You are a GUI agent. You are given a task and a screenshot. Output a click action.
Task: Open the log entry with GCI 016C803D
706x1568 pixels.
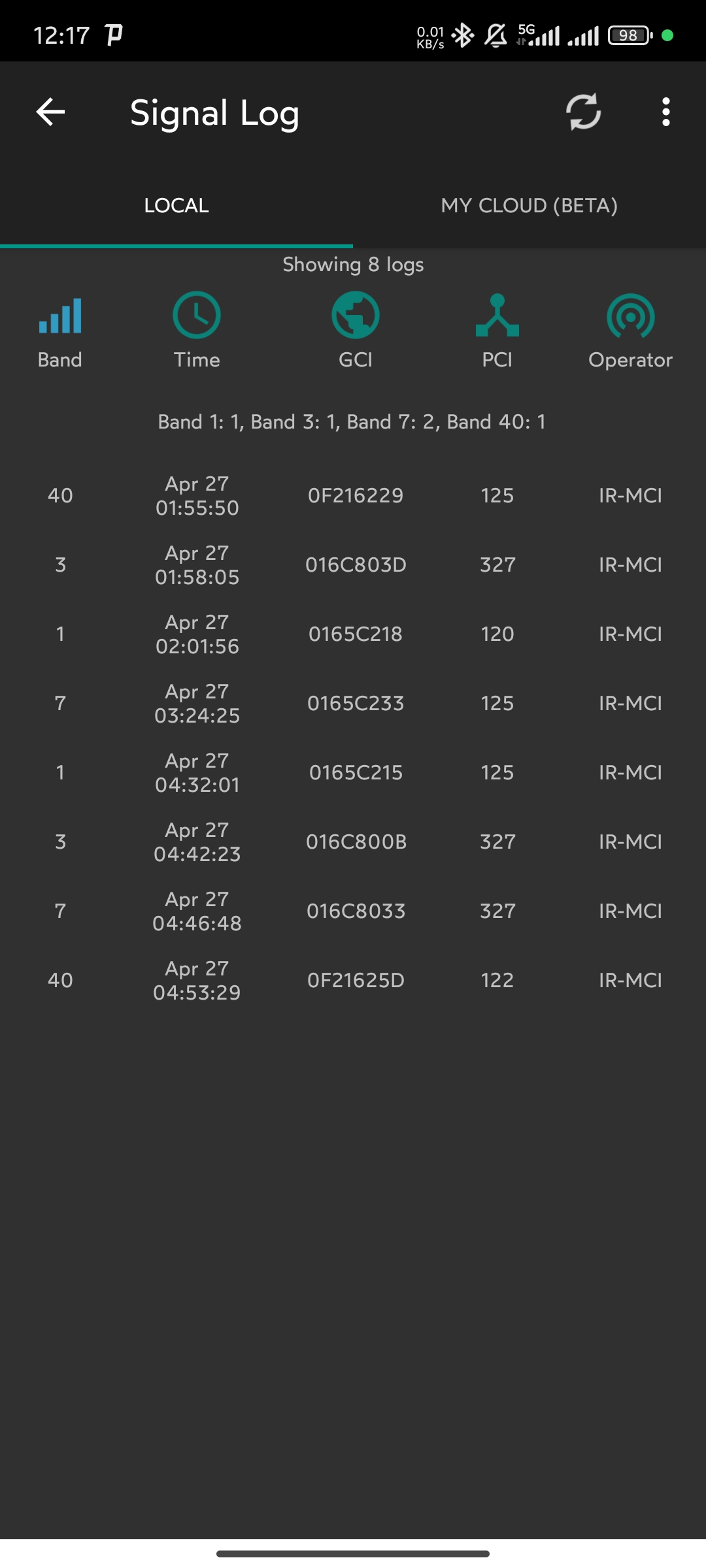353,564
